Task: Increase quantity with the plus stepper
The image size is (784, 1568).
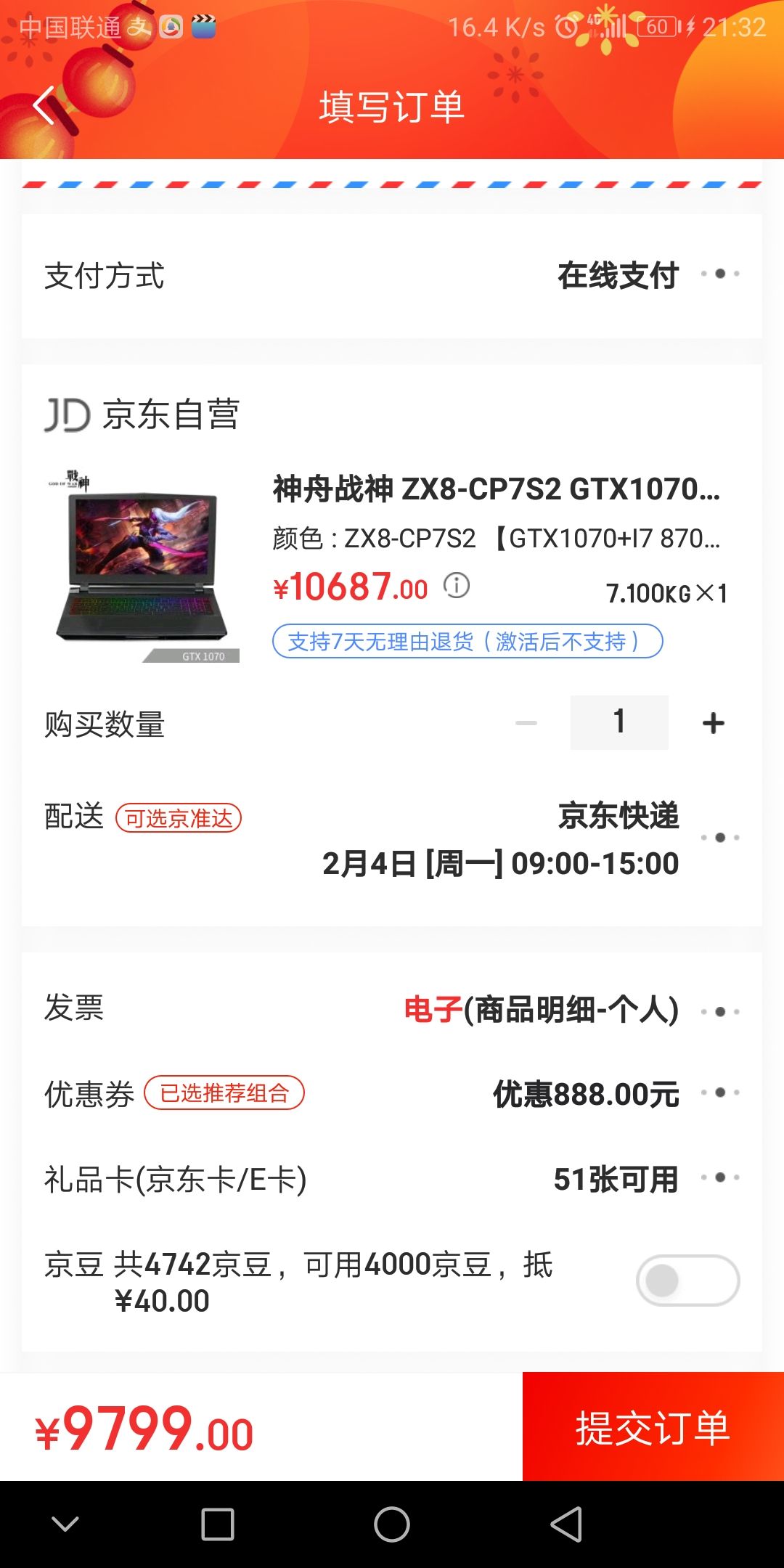Action: 711,721
